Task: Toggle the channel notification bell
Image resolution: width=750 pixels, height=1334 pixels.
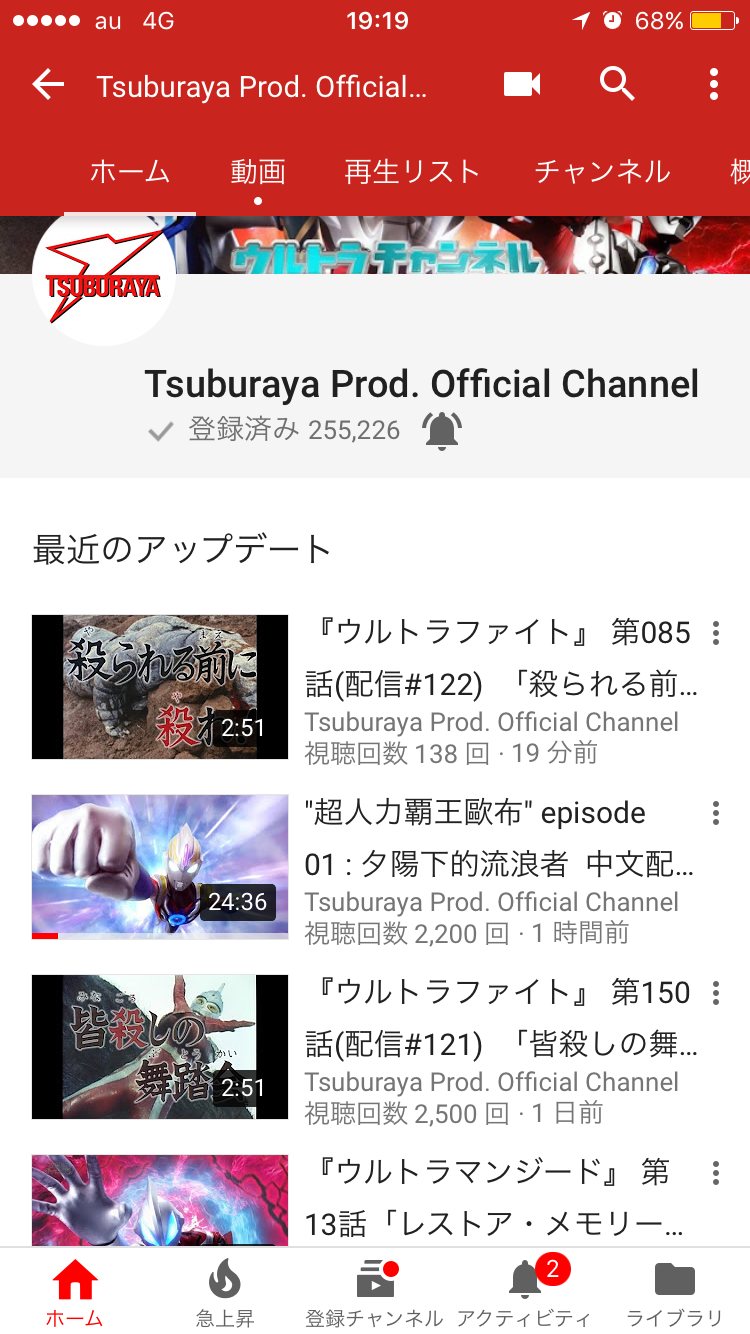Action: point(441,430)
